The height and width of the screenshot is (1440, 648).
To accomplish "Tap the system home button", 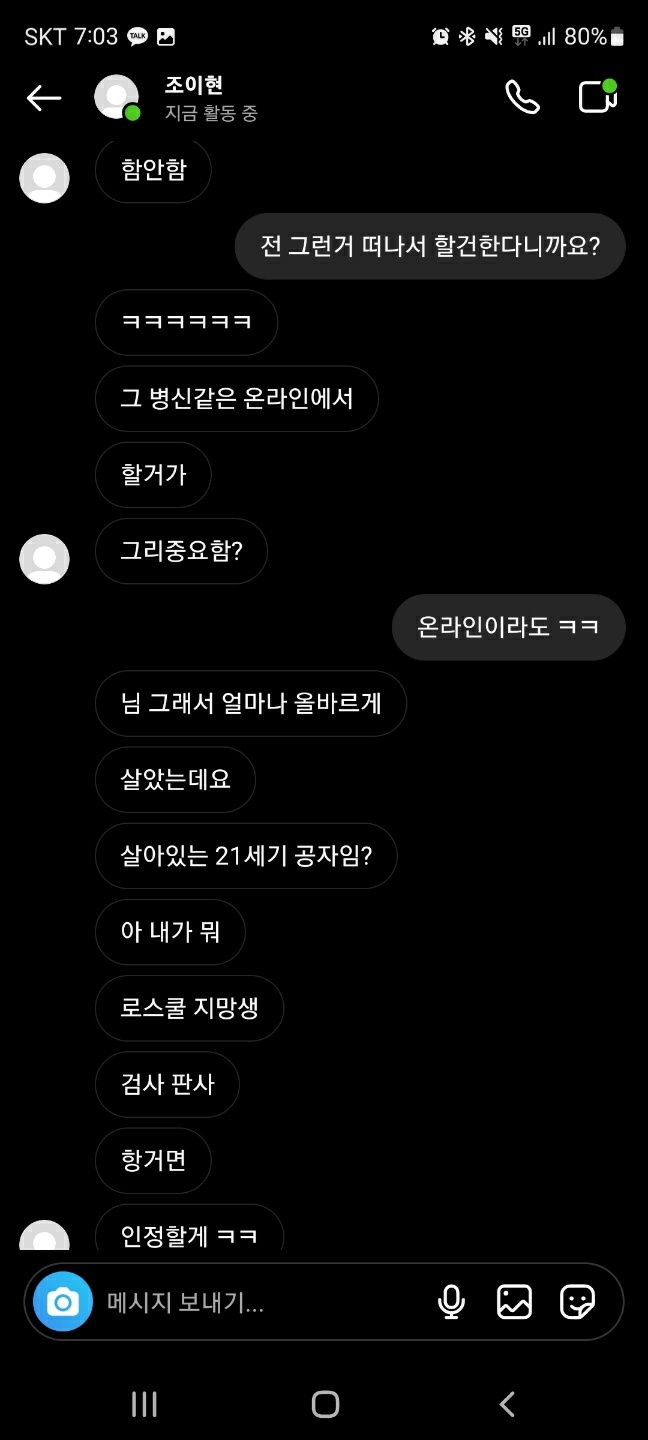I will [x=325, y=1404].
